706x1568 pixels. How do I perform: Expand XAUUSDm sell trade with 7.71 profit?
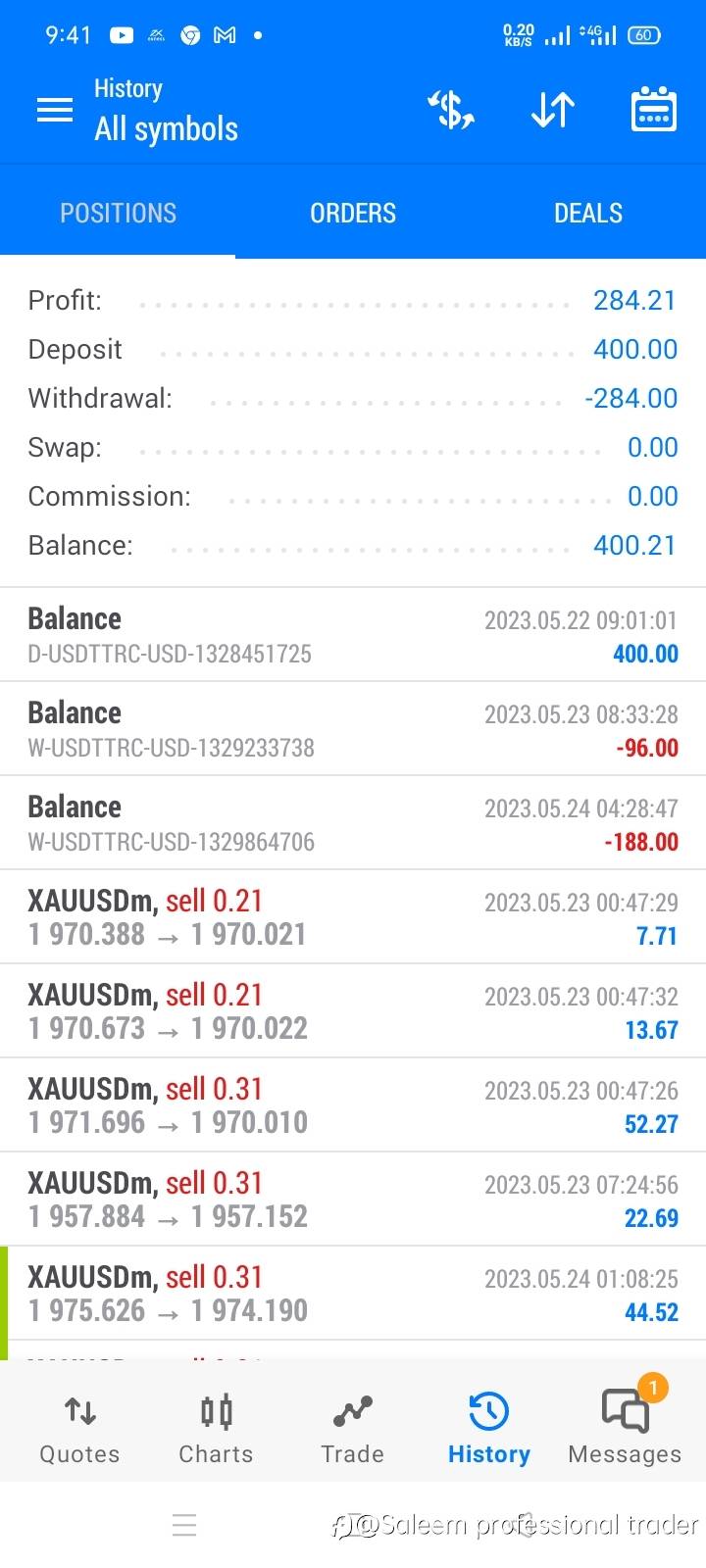(x=353, y=917)
